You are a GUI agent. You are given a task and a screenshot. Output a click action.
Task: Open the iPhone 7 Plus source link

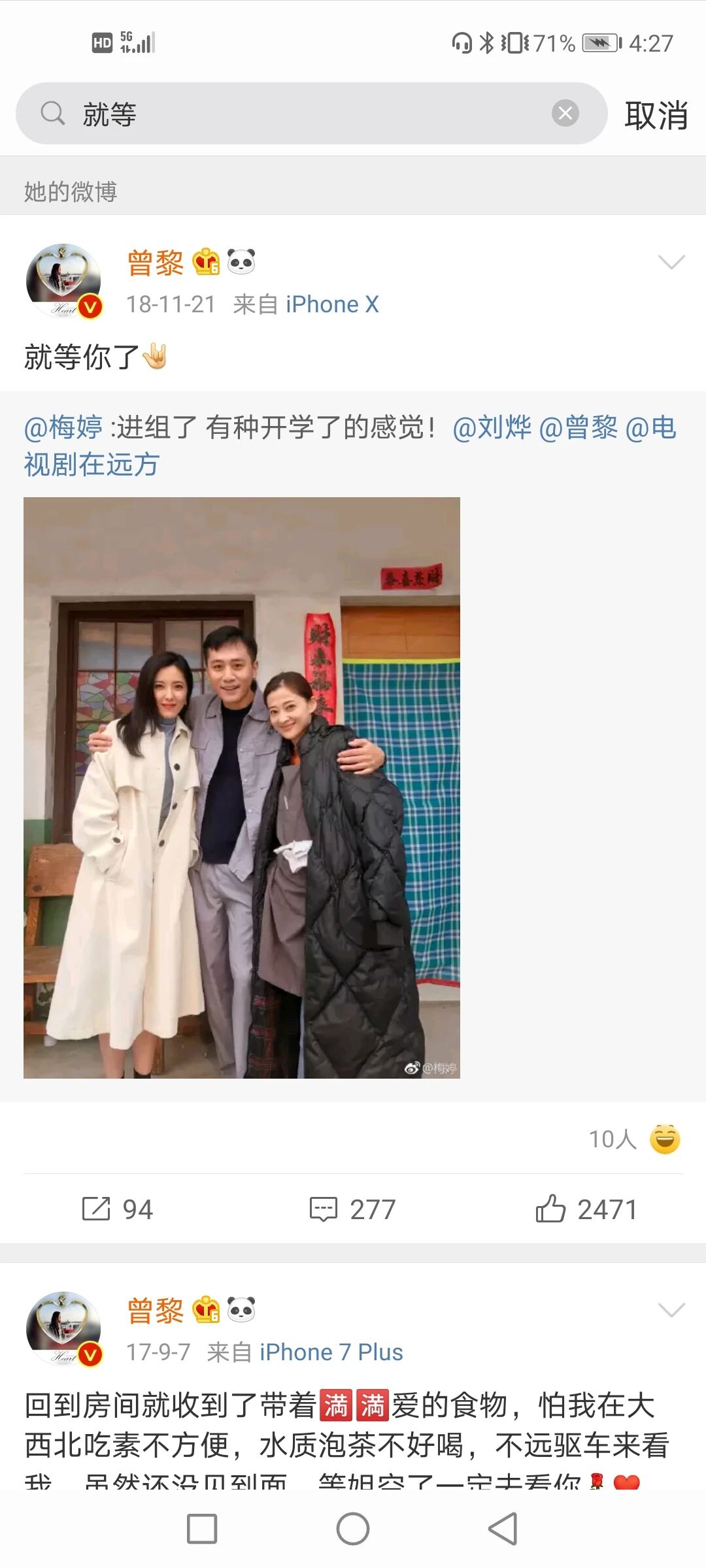tap(331, 1352)
